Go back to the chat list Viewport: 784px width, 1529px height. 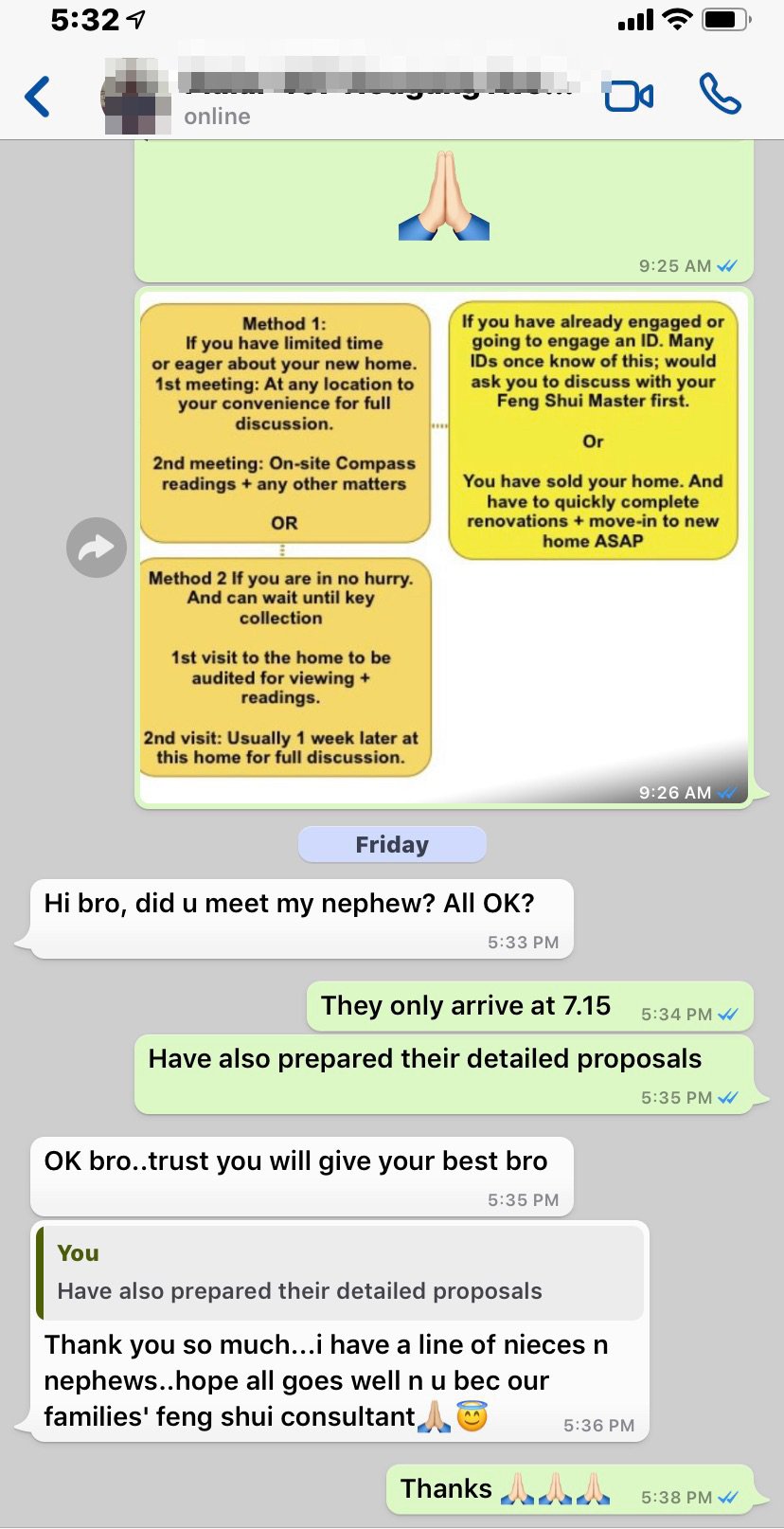[x=38, y=97]
